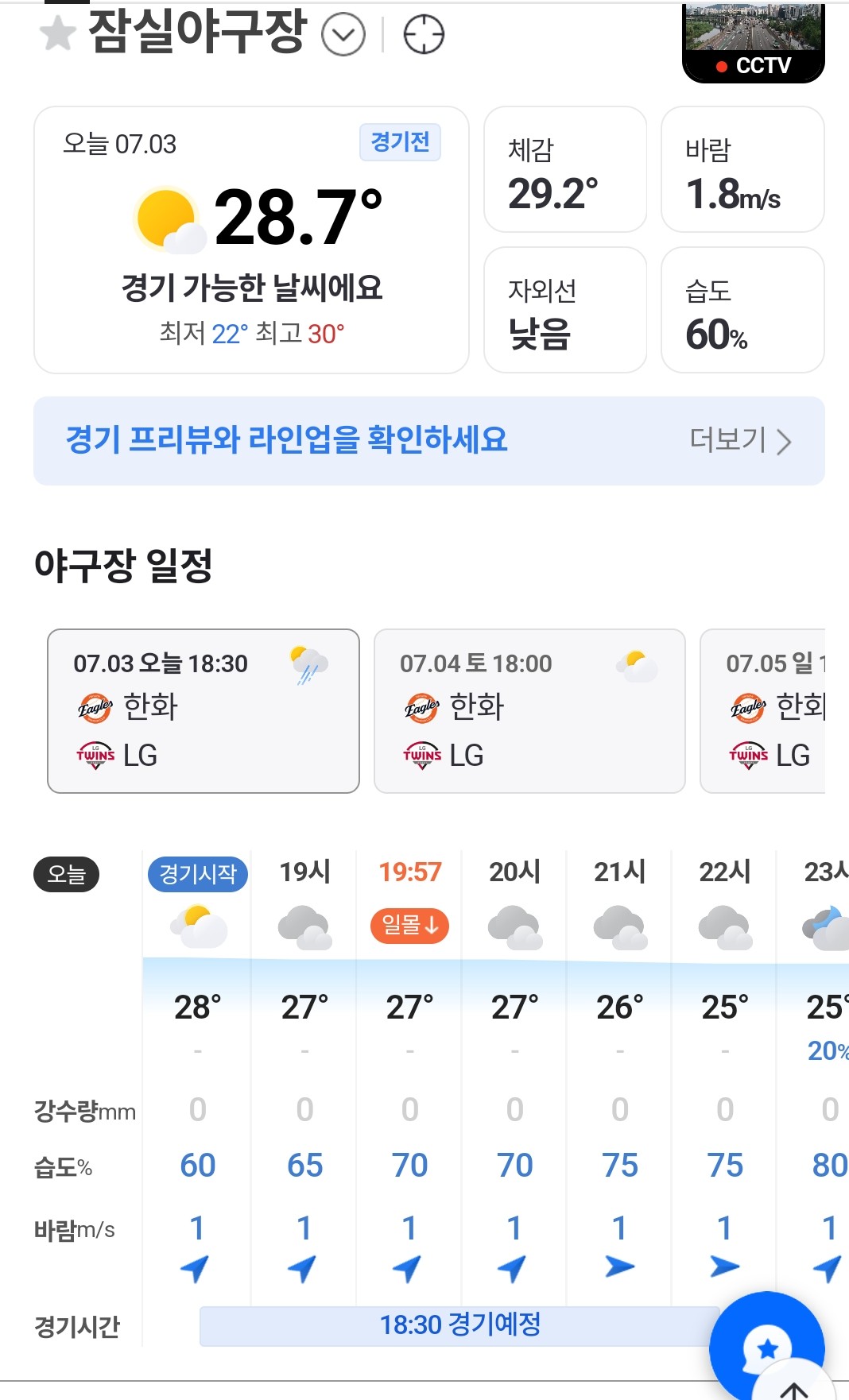Open the CCTV live view thumbnail

[x=753, y=41]
